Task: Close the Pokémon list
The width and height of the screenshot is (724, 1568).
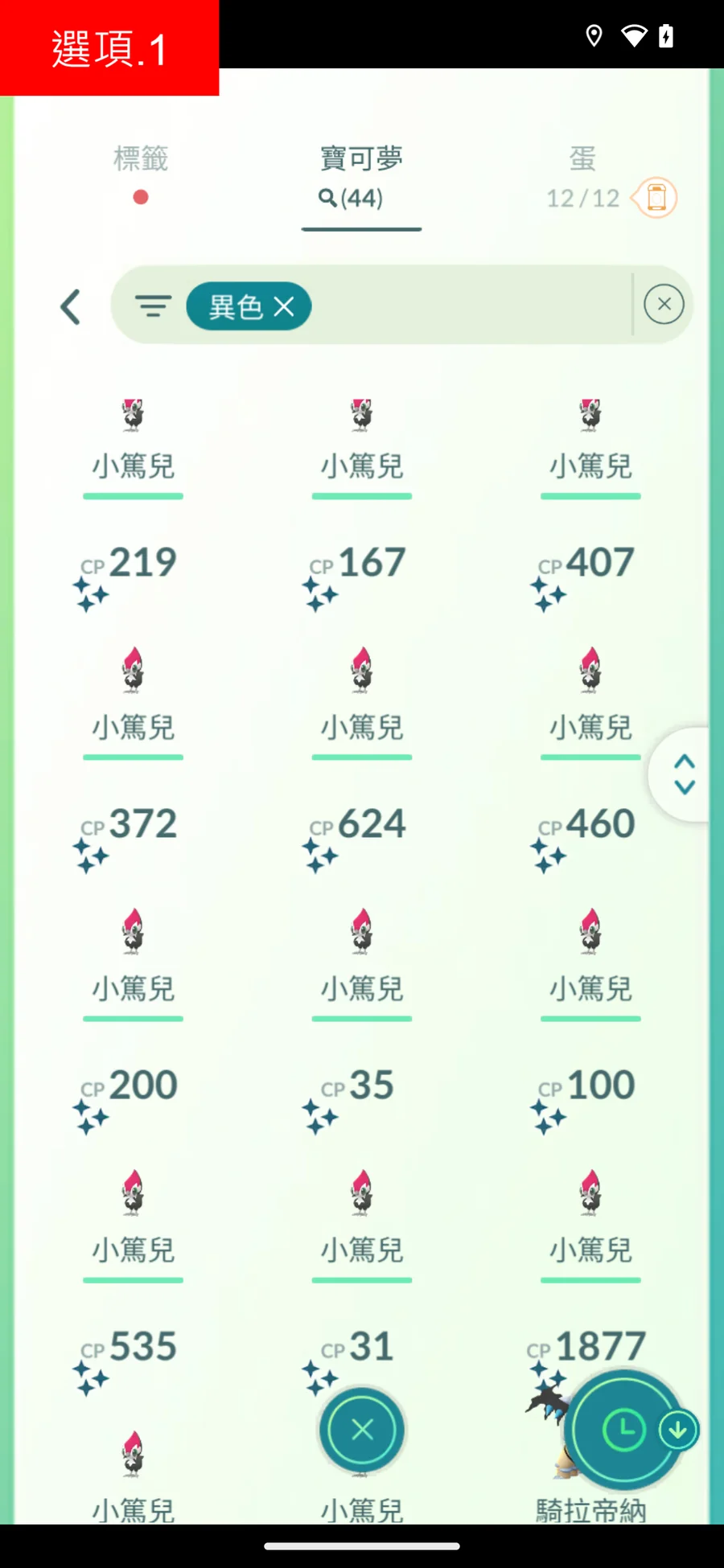Action: pyautogui.click(x=362, y=1430)
